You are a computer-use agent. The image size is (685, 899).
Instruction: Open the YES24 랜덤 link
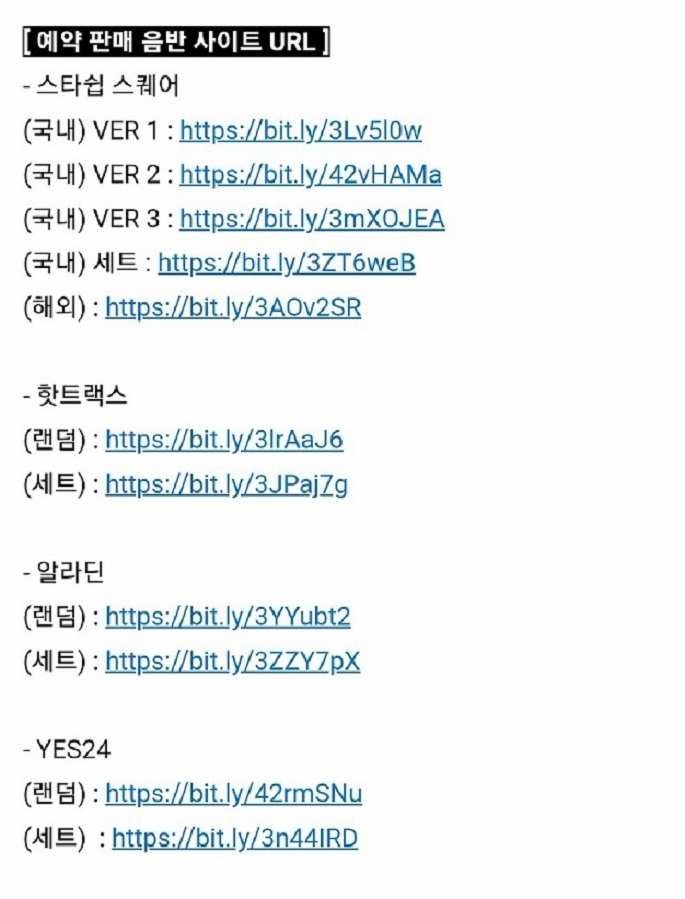click(x=233, y=794)
